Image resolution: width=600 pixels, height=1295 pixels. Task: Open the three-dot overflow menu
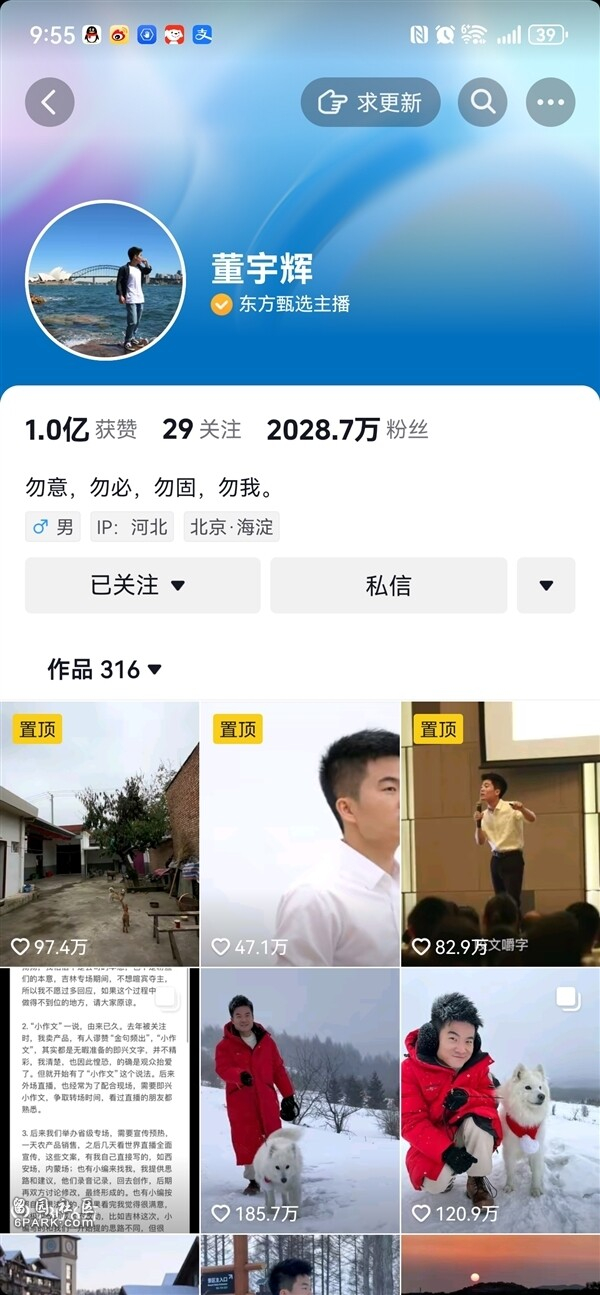tap(550, 102)
